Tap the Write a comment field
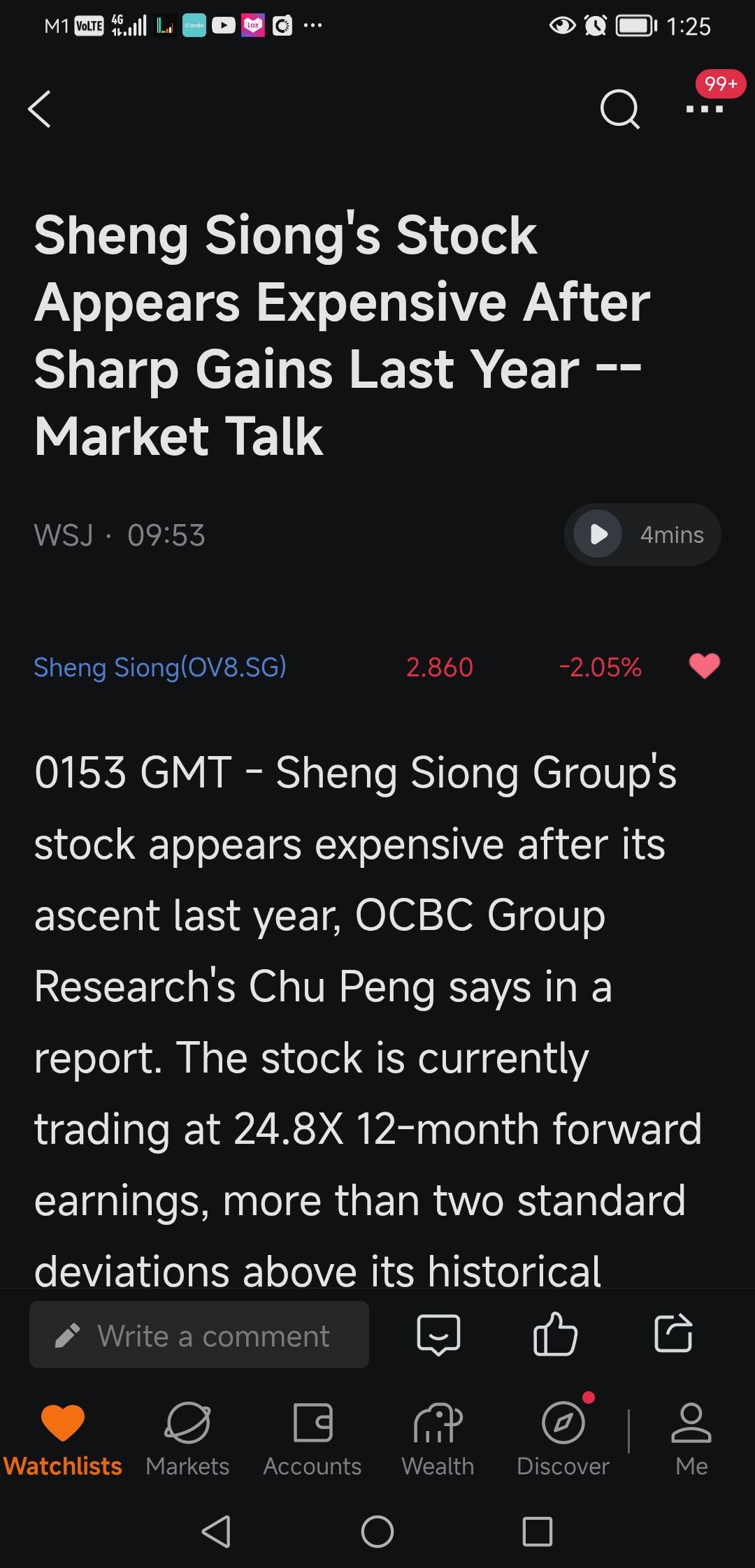The image size is (755, 1568). [x=199, y=1335]
